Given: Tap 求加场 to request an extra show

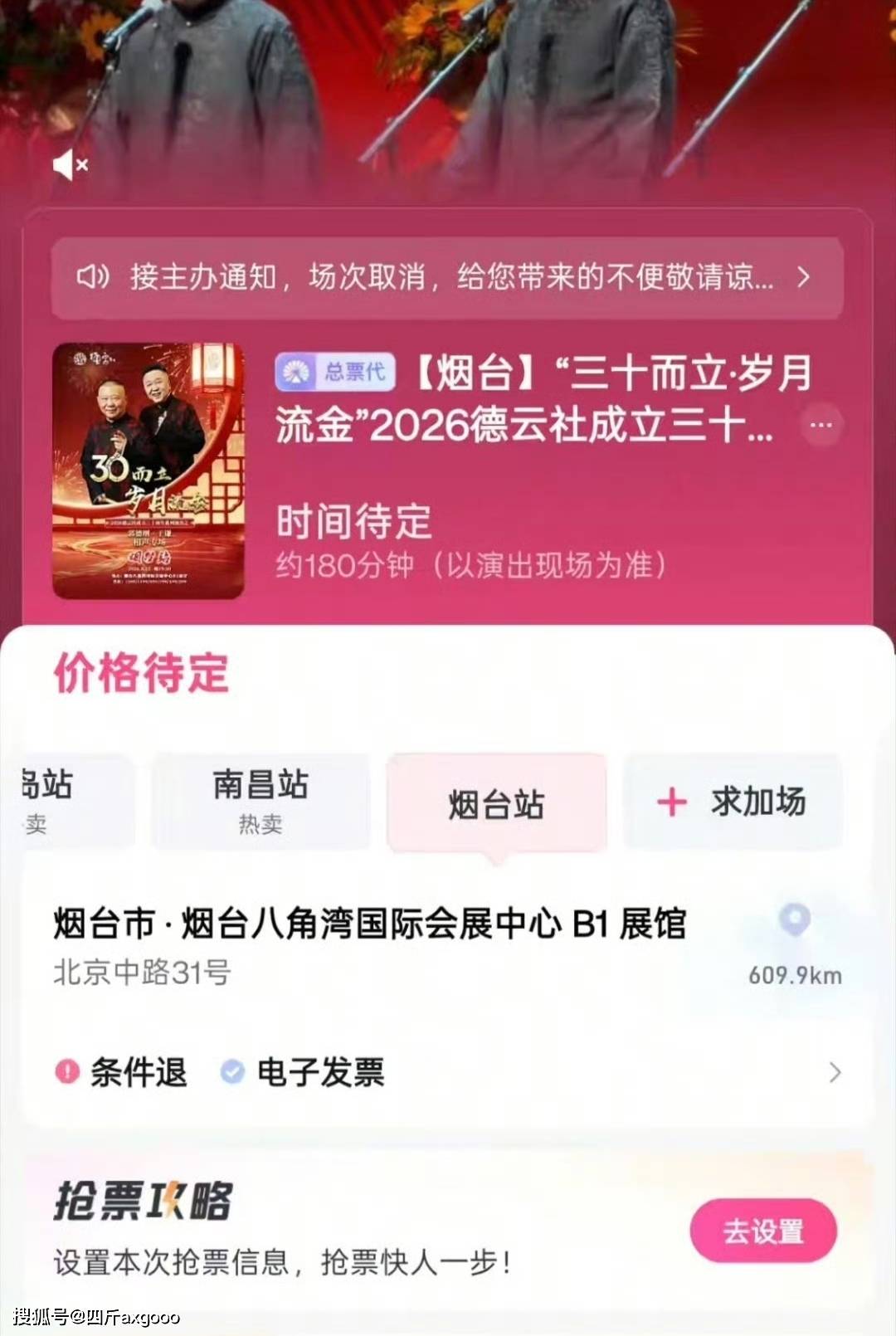Looking at the screenshot, I should pos(733,801).
